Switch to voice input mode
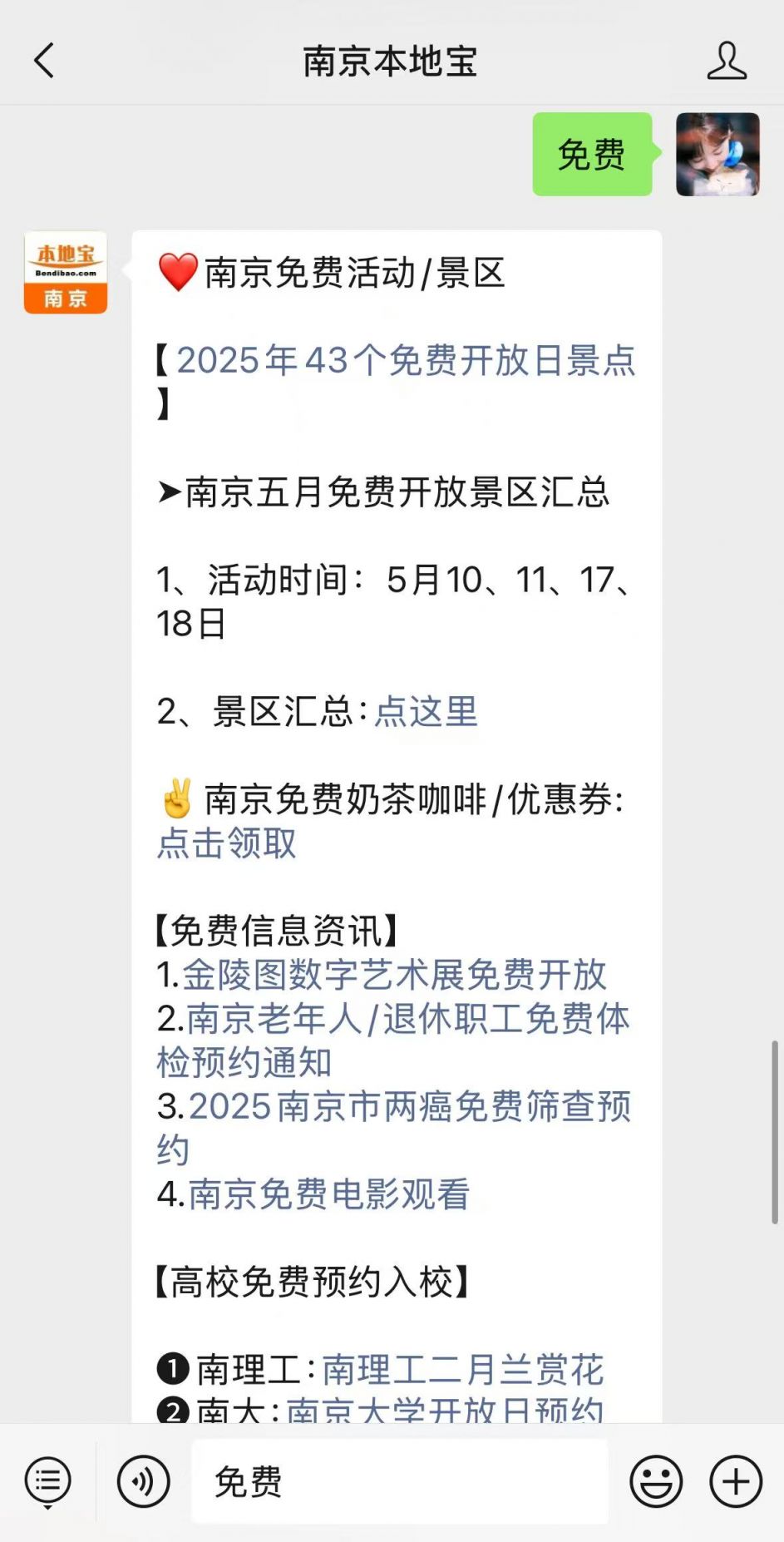 (x=143, y=1481)
